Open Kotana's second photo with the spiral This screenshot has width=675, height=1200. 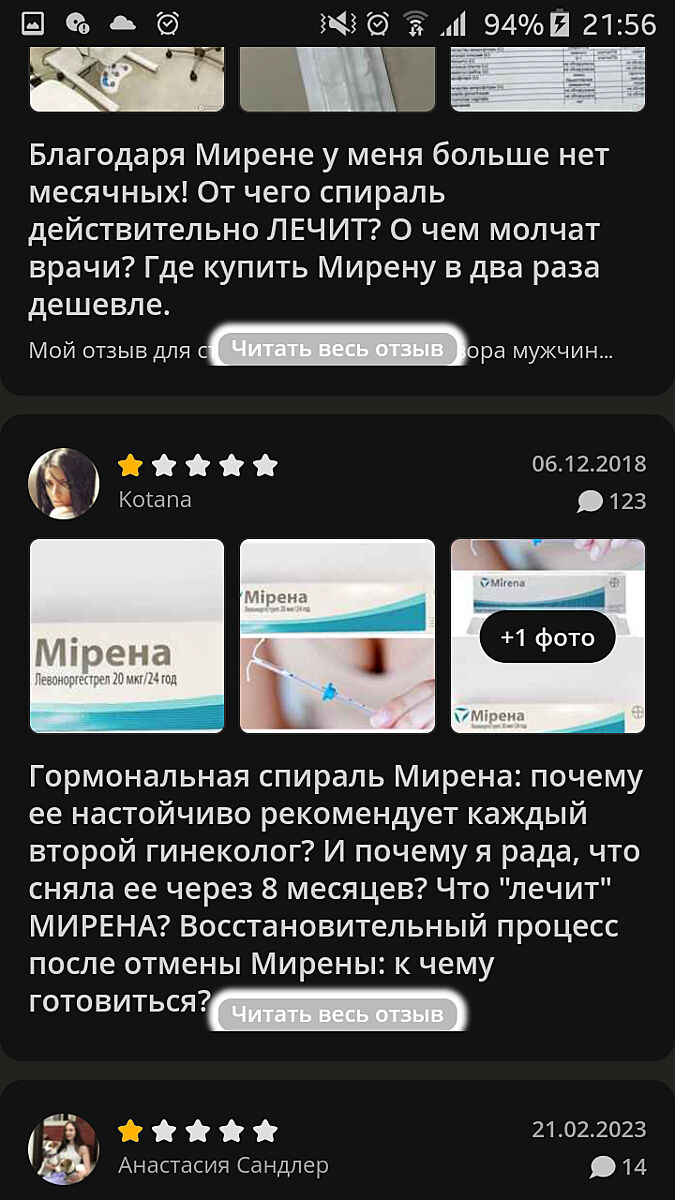point(337,636)
